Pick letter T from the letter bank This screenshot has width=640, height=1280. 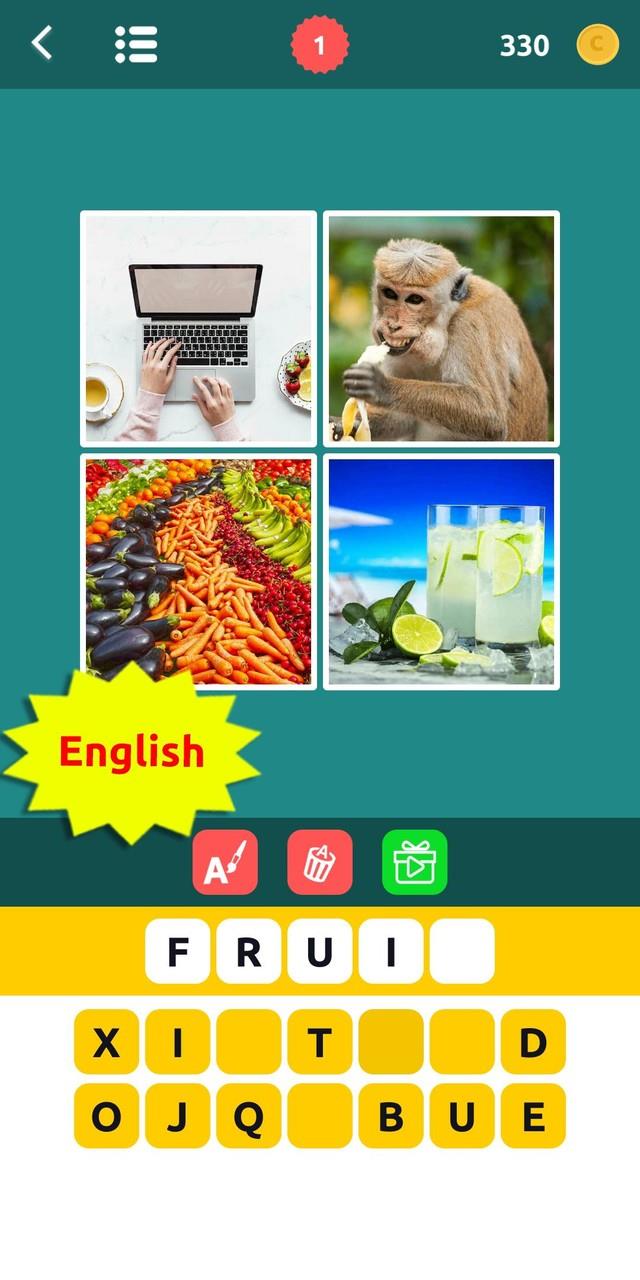(320, 1042)
